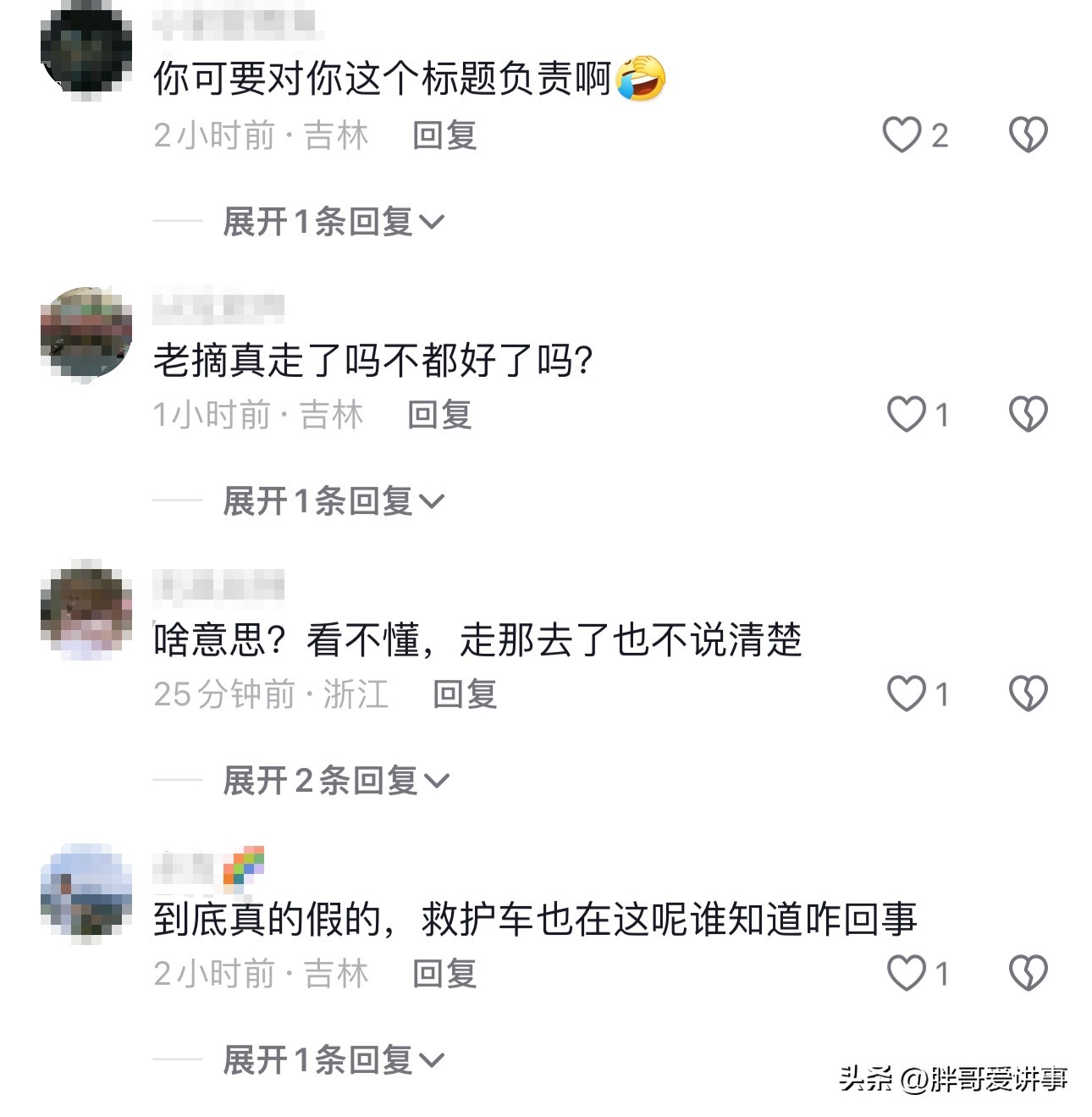The width and height of the screenshot is (1092, 1117).
Task: Open the avatar of the '老摘真走了吗' commenter
Action: 86,333
